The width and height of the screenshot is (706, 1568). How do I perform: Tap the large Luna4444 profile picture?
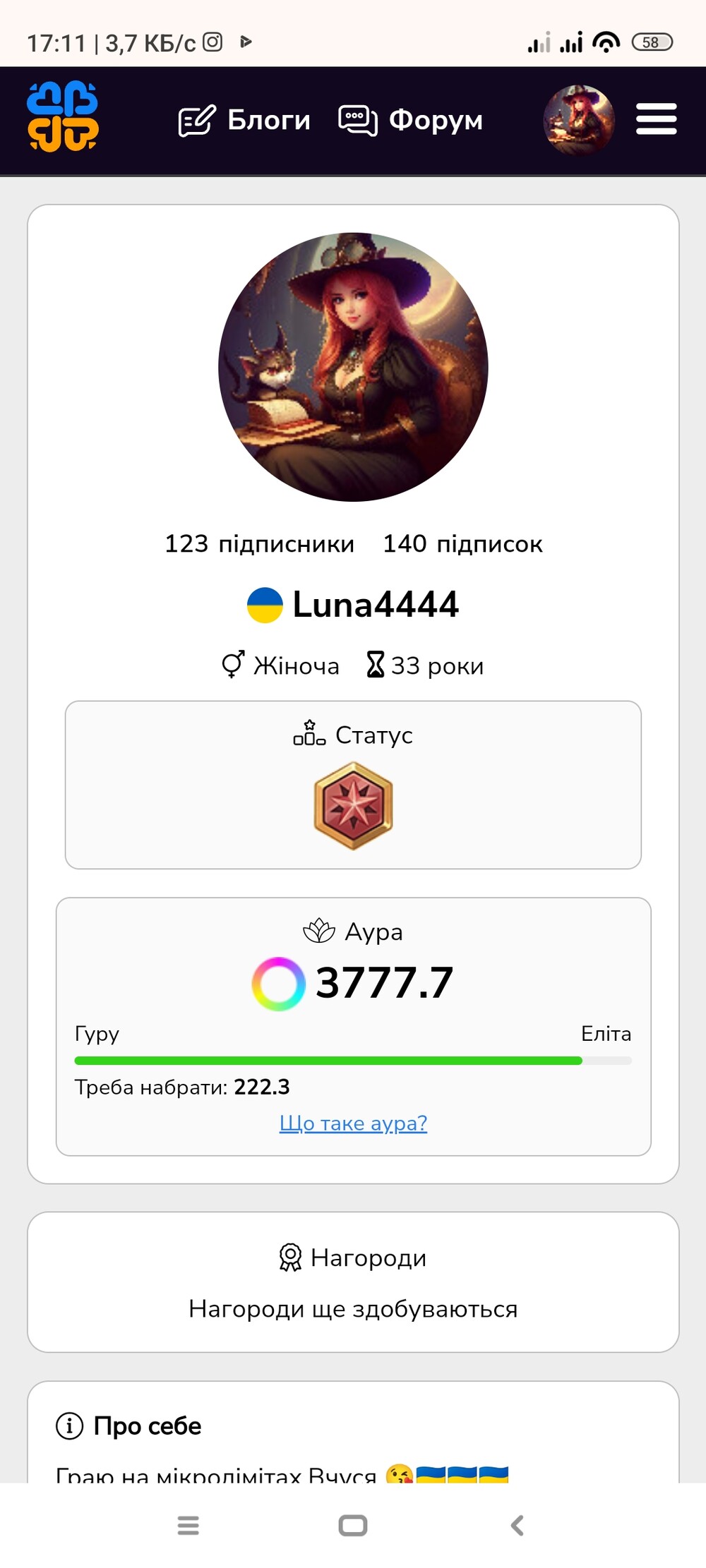[353, 367]
